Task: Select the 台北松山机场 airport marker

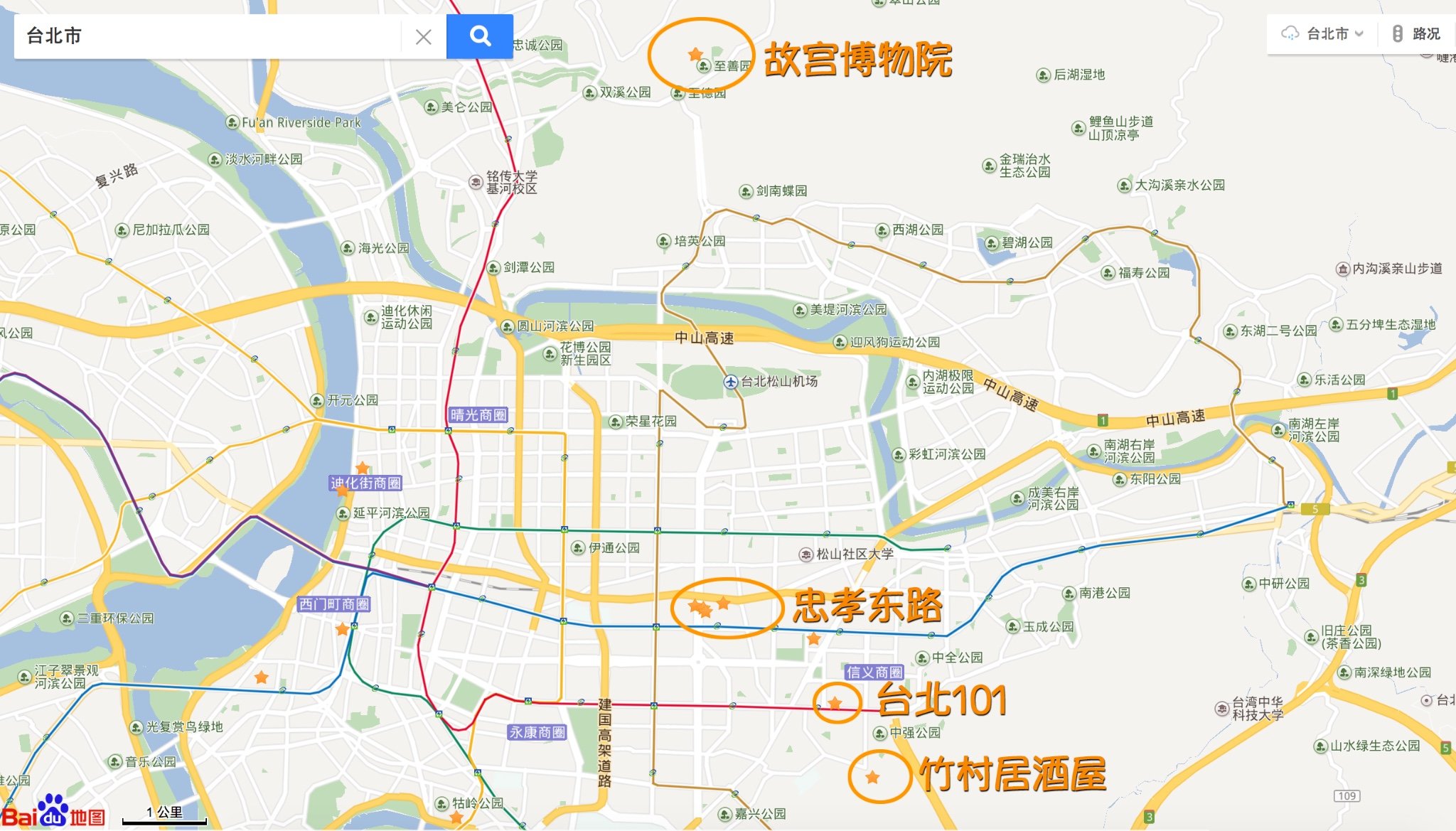Action: pos(730,382)
